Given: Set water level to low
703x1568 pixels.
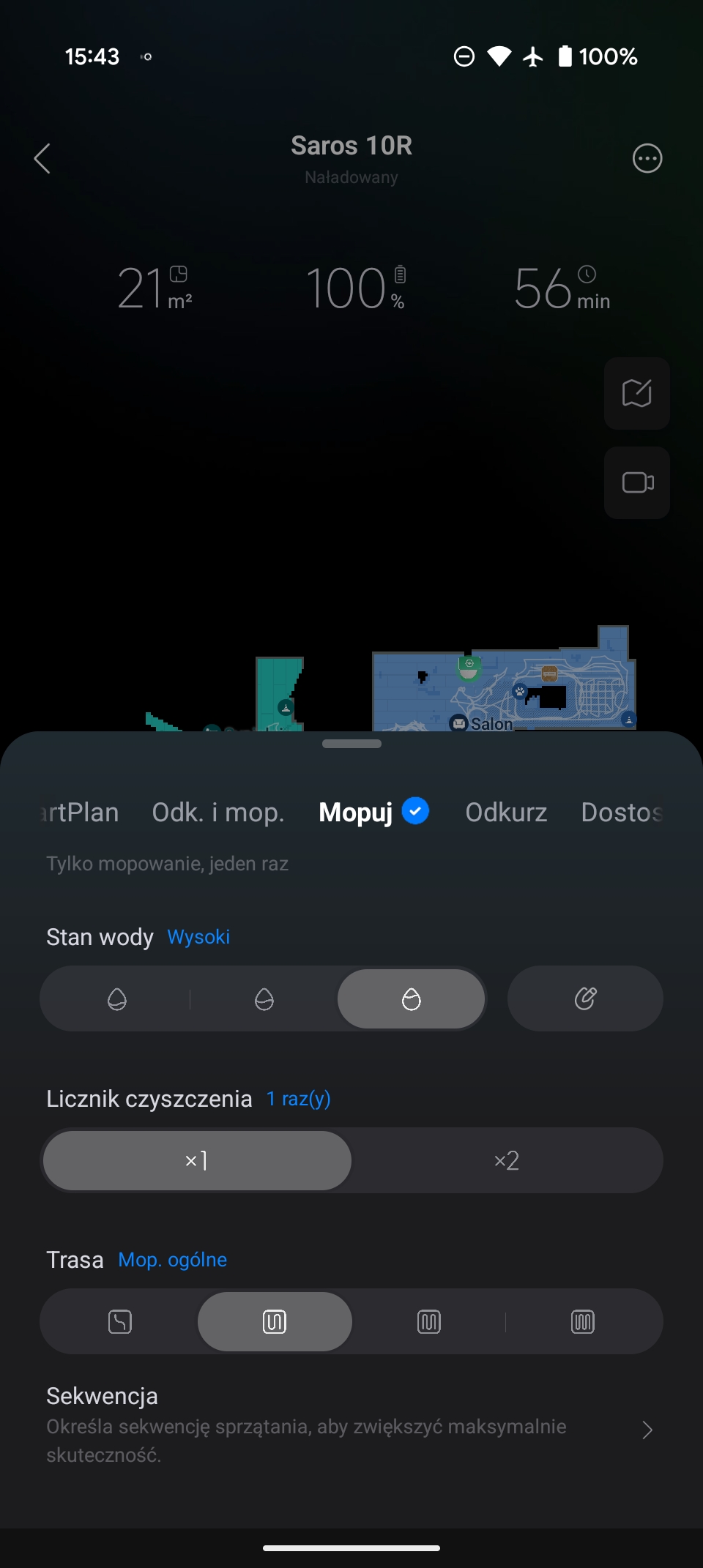Looking at the screenshot, I should (117, 999).
